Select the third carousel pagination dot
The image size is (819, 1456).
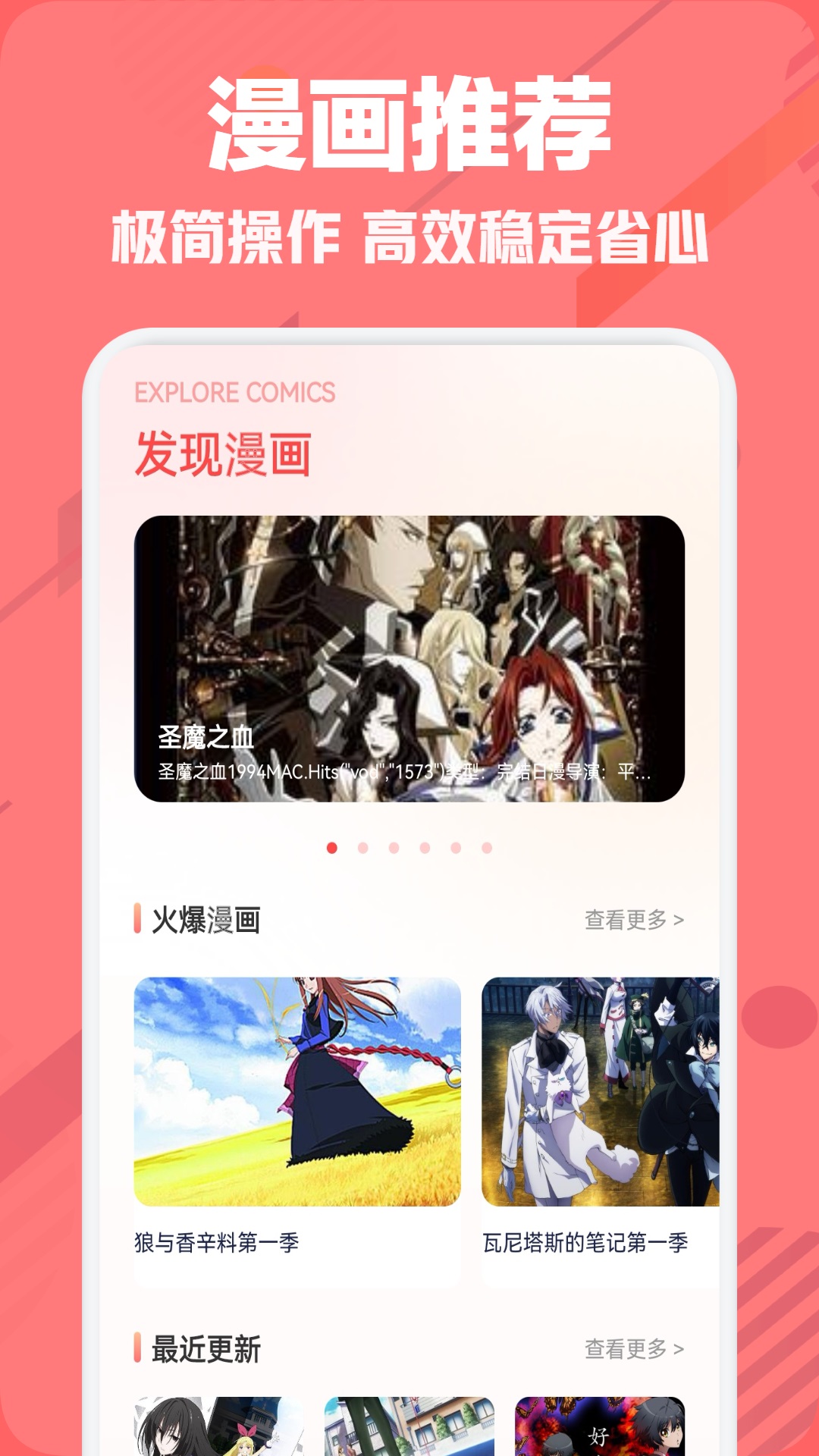(x=393, y=848)
